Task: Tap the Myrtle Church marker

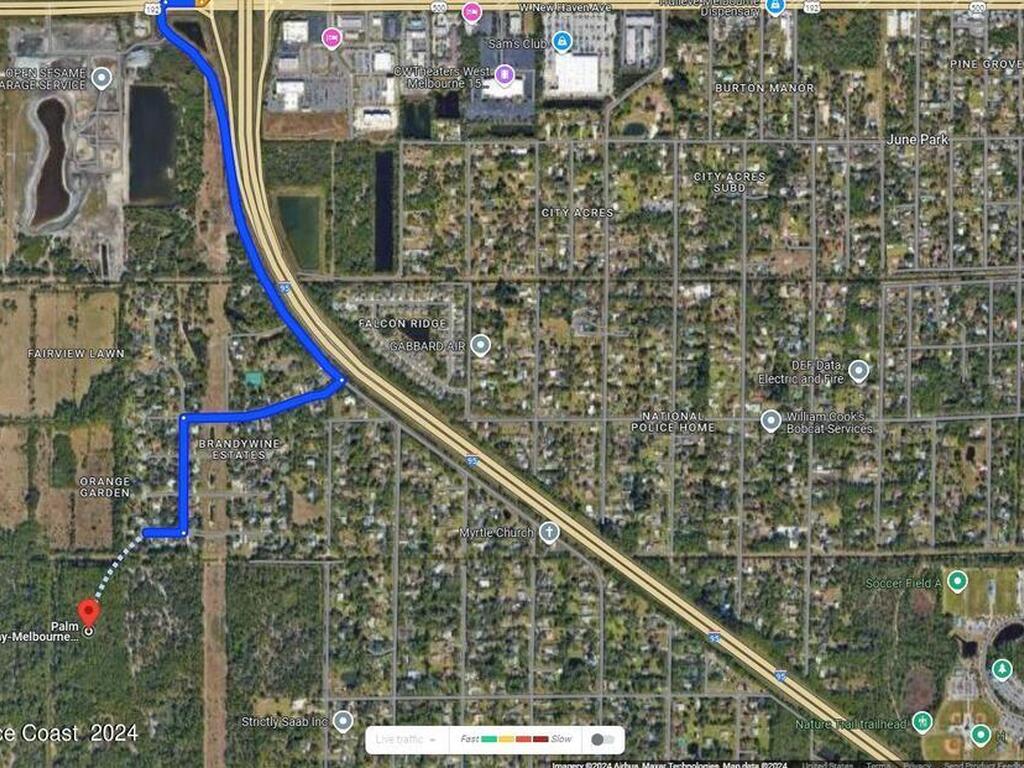Action: coord(549,532)
